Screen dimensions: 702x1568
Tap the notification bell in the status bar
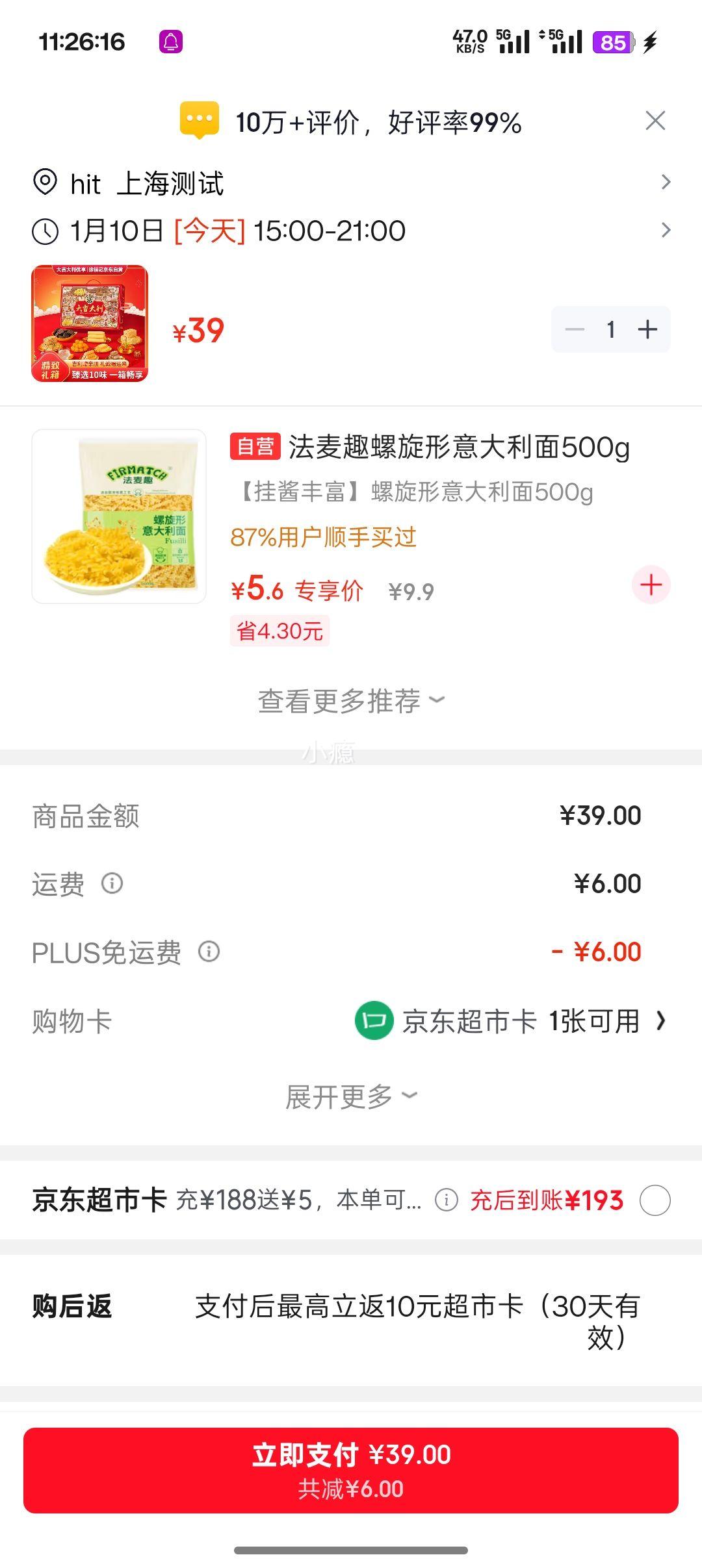(x=172, y=41)
